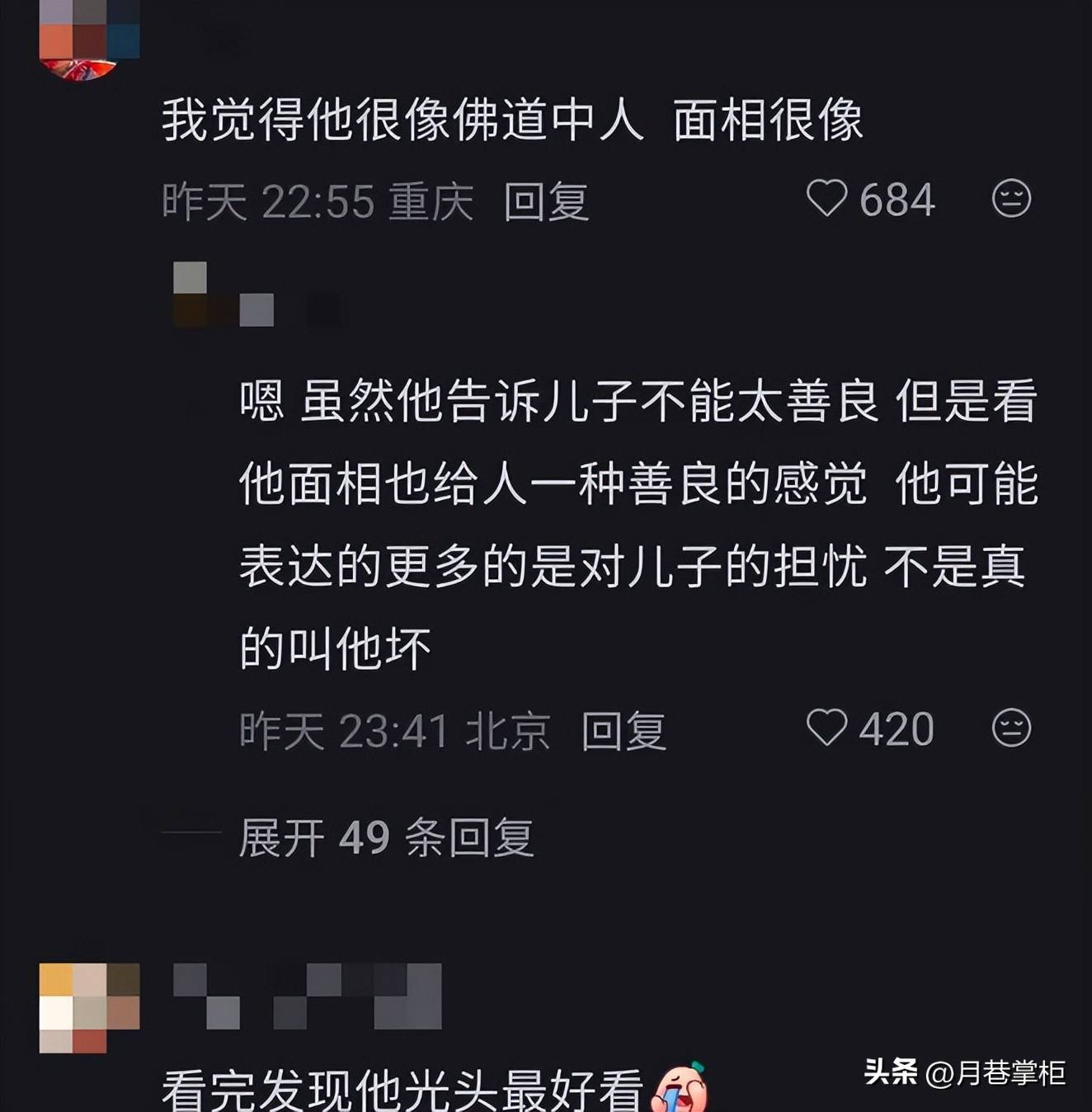This screenshot has width=1092, height=1112.
Task: Expand the 49 hidden replies
Action: tap(386, 838)
